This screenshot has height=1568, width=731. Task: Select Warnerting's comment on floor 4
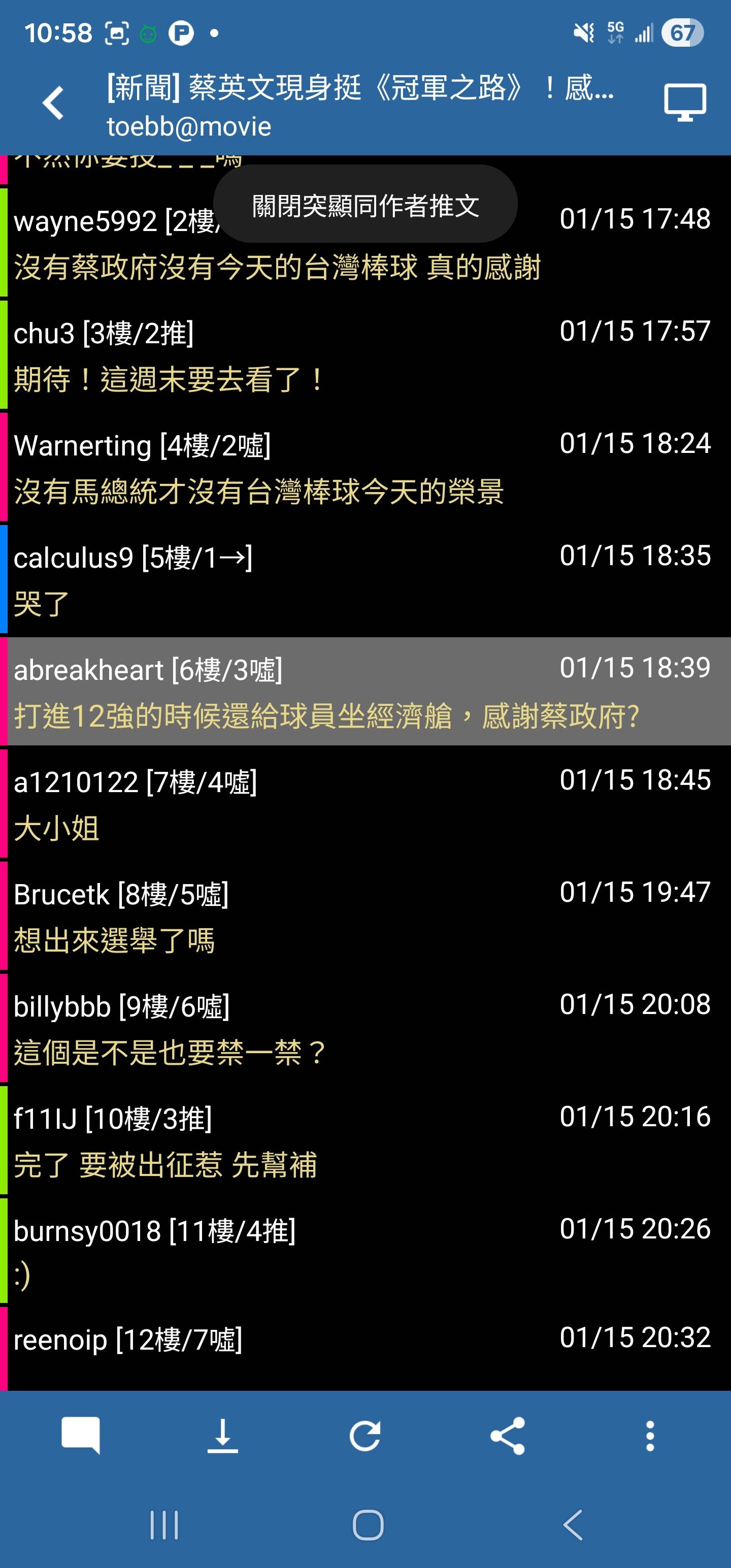click(x=365, y=468)
